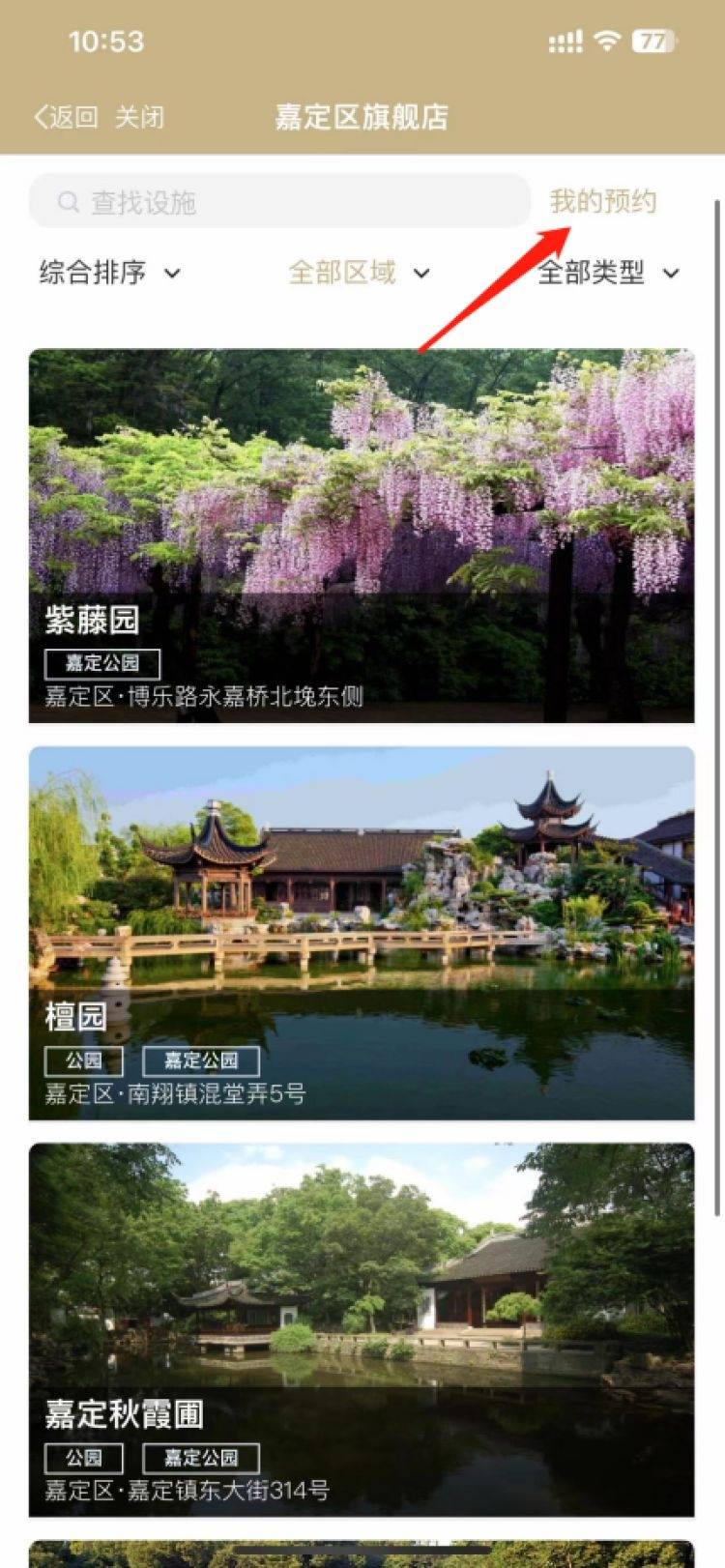Tap 关闭 to close the page

pyautogui.click(x=140, y=118)
